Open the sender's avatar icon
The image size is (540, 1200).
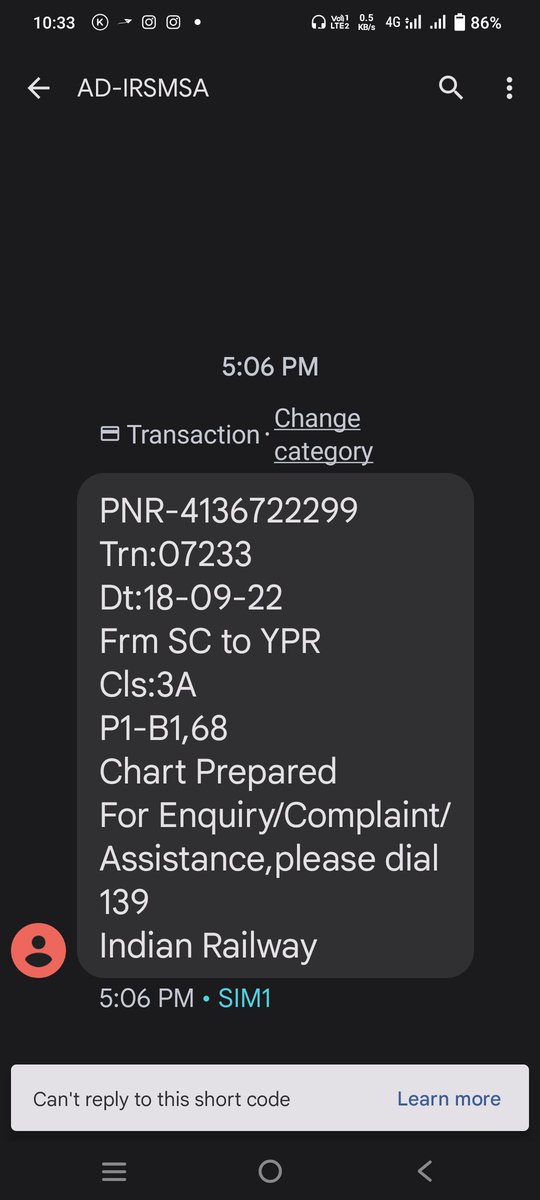tap(38, 949)
